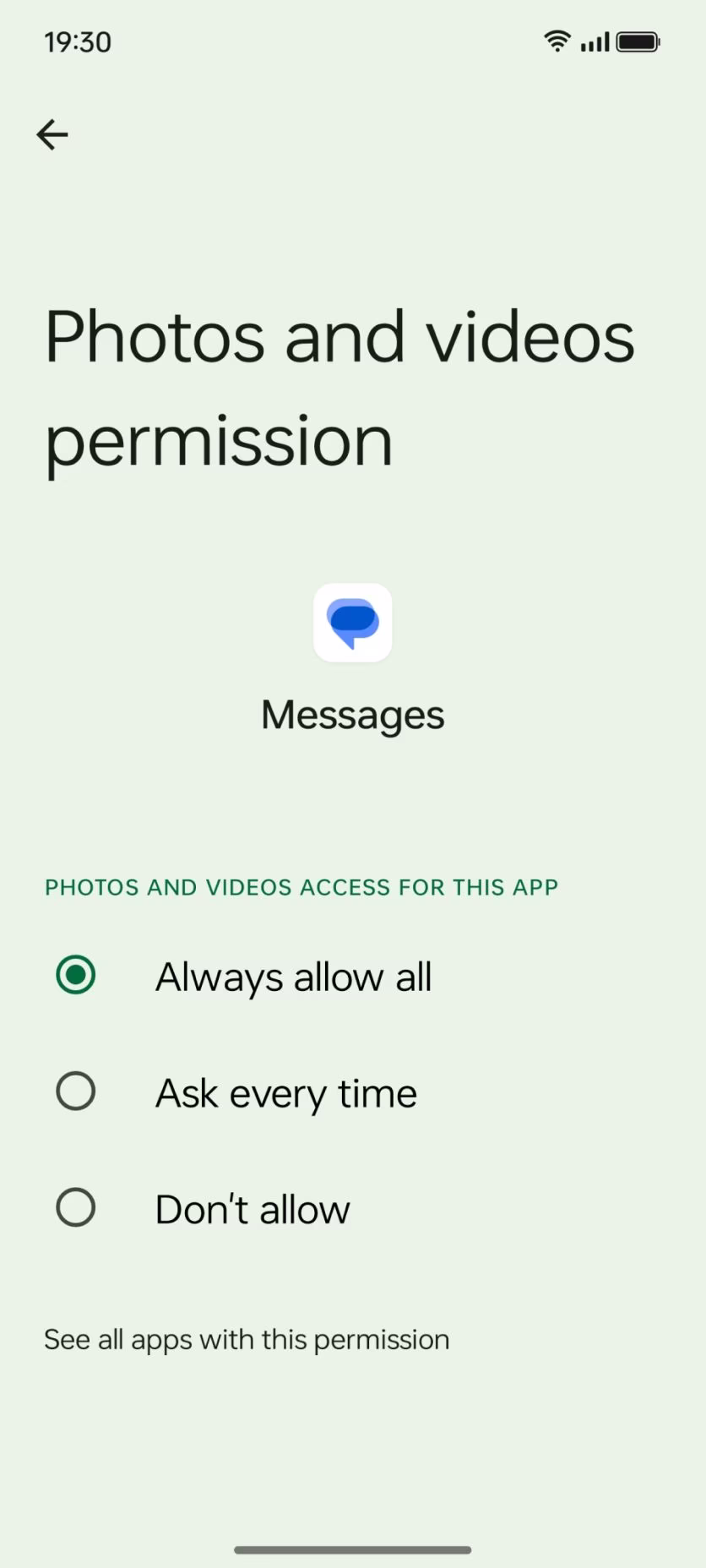Viewport: 706px width, 1568px height.
Task: Select the Always allow all option
Action: pyautogui.click(x=353, y=976)
